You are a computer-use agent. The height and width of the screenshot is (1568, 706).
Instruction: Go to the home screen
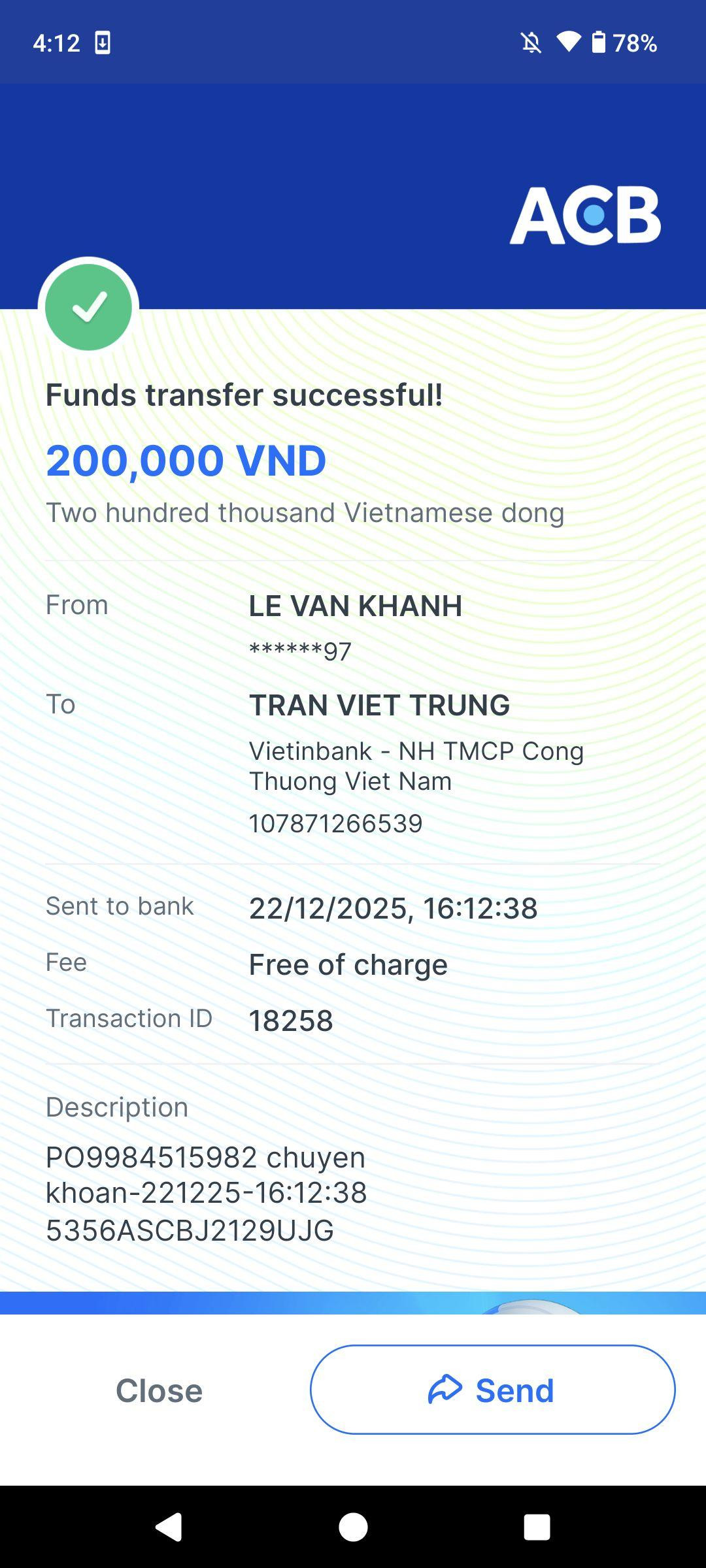[353, 1527]
